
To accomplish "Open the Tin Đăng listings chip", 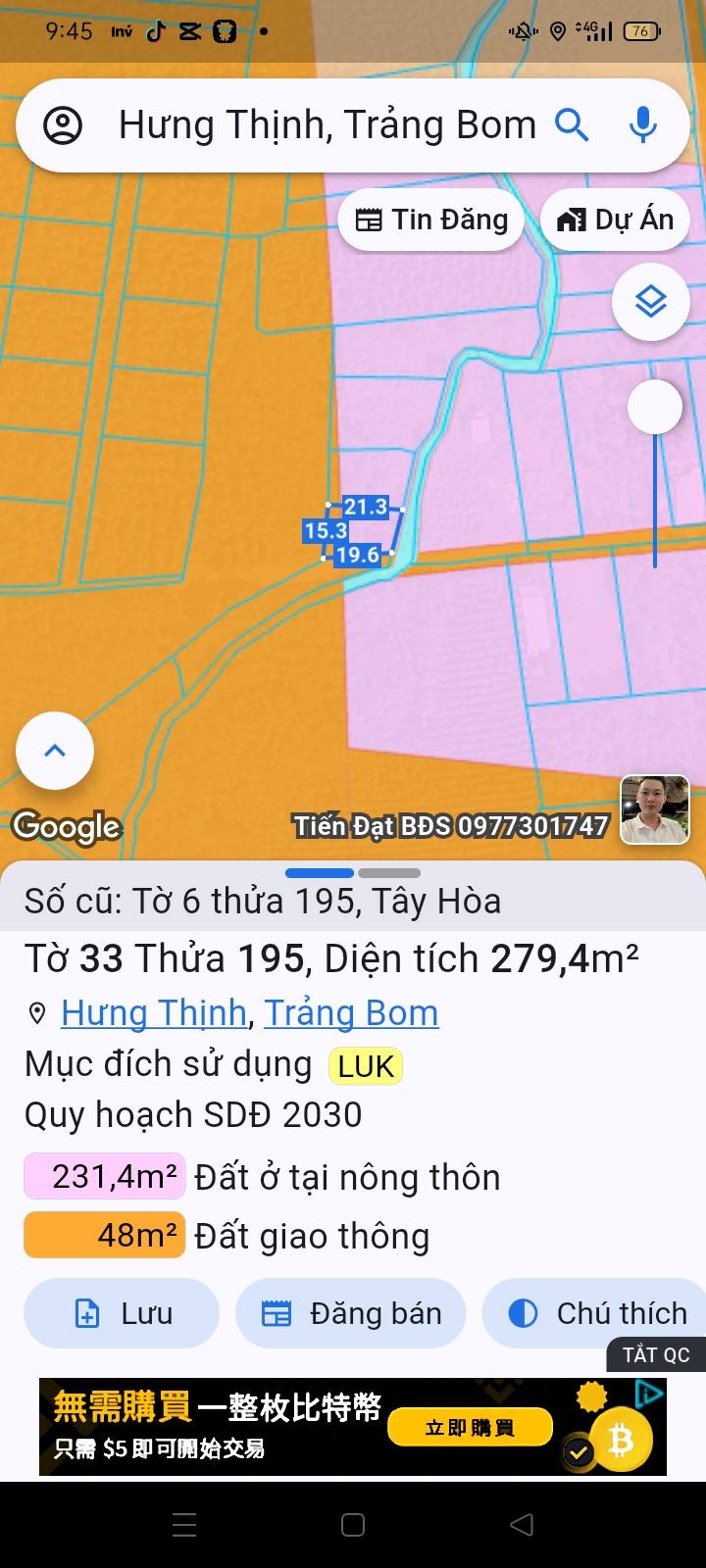I will coord(431,220).
